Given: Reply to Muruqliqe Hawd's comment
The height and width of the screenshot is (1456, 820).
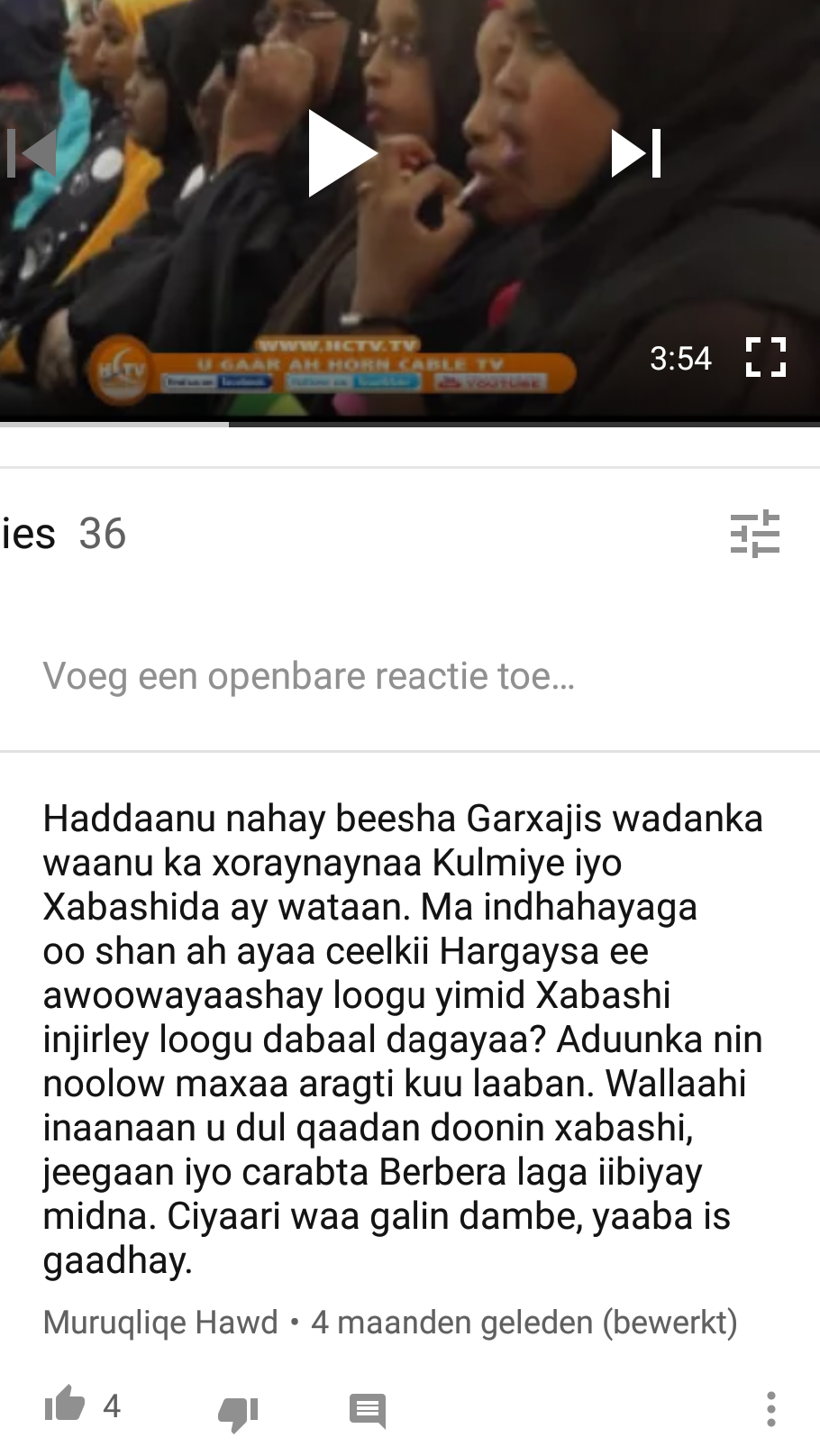Looking at the screenshot, I should pos(367,1410).
